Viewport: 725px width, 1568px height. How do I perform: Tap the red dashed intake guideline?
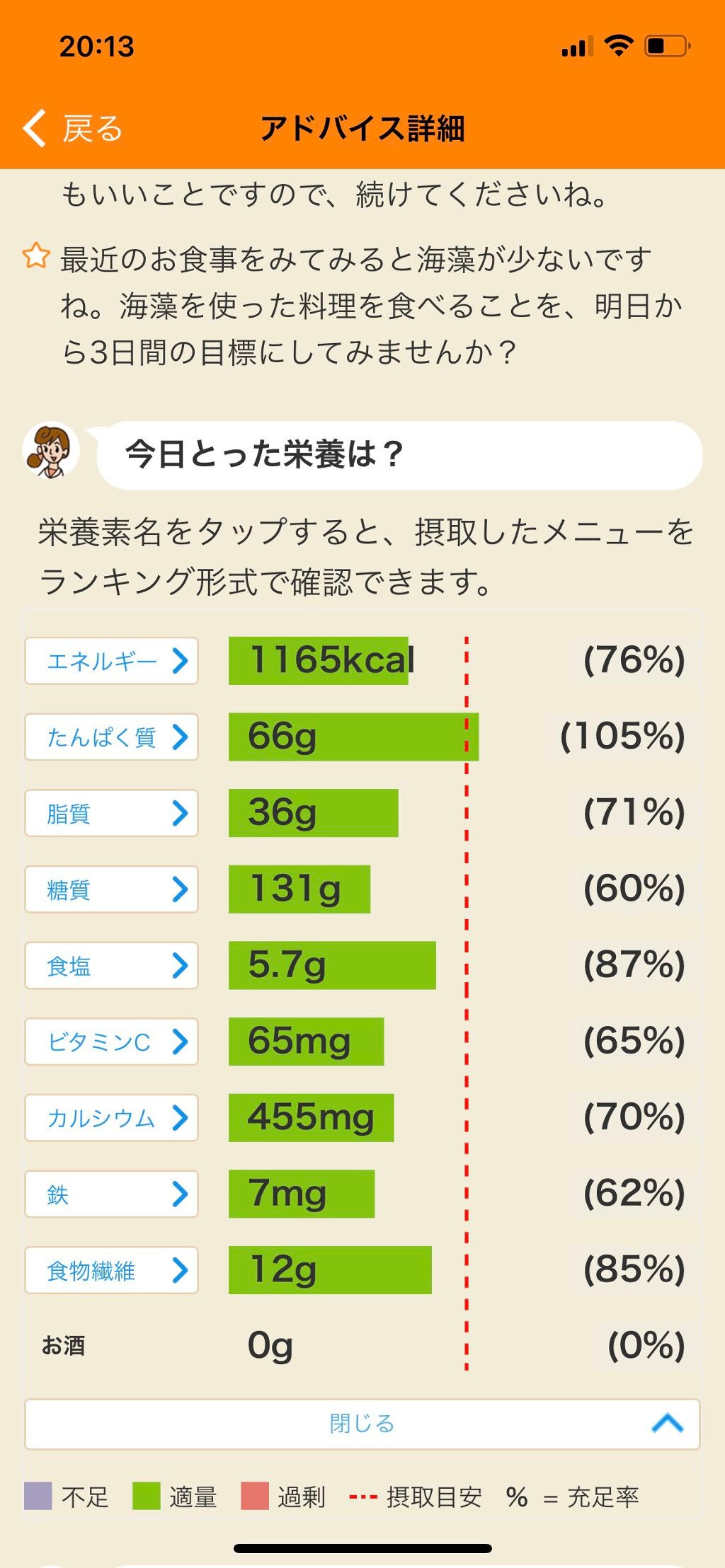(x=466, y=991)
